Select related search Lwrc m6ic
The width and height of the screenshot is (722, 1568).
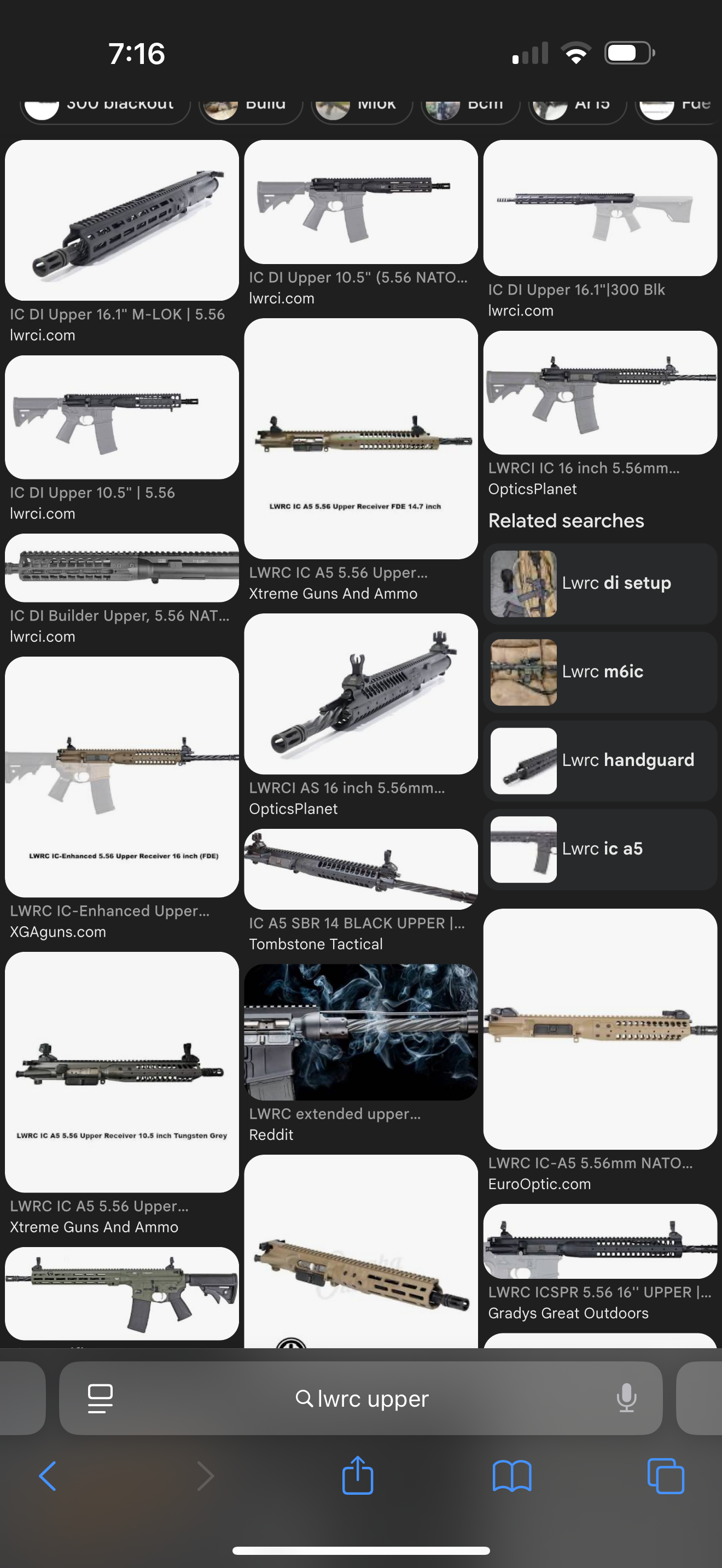[x=599, y=672]
